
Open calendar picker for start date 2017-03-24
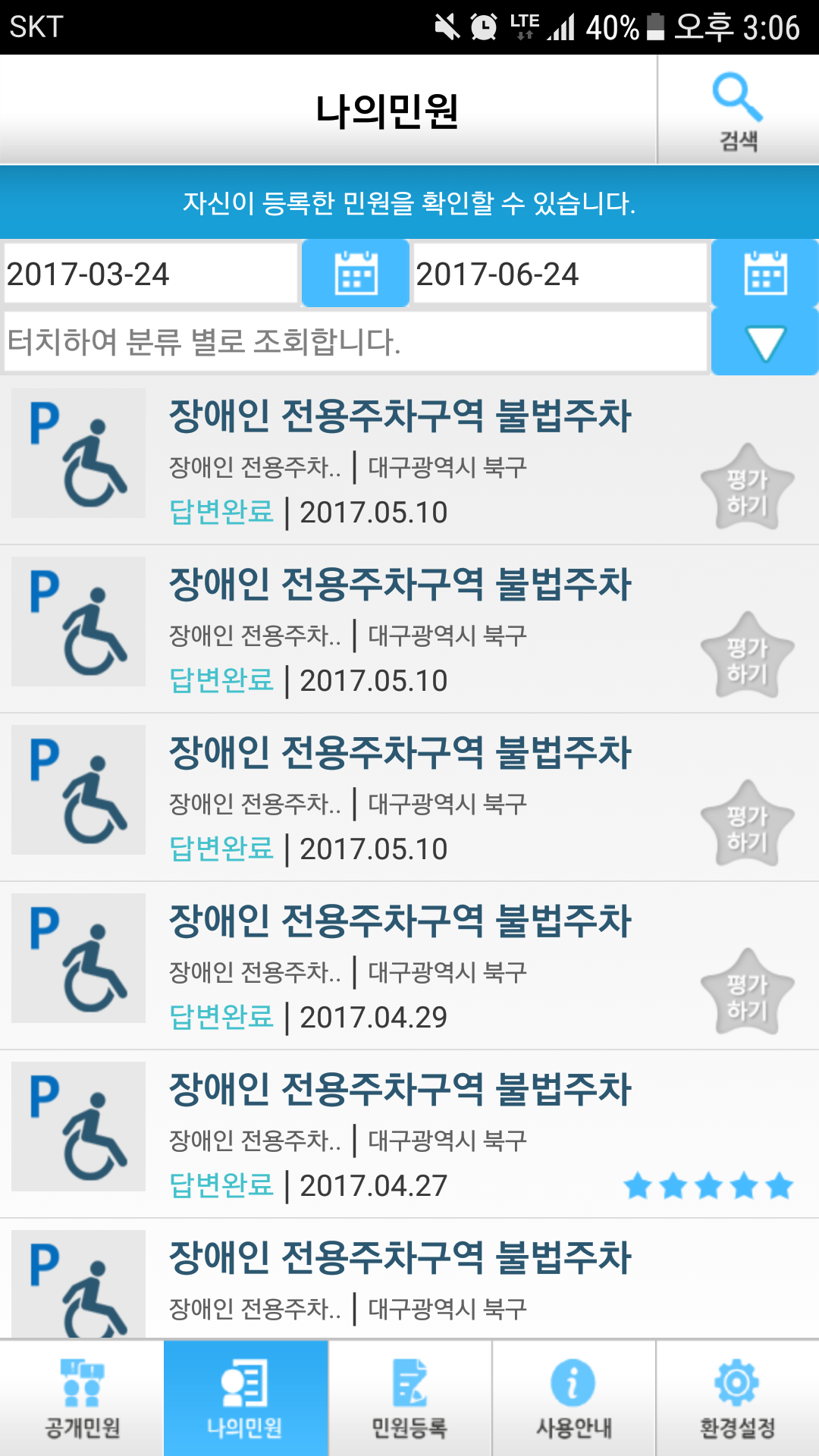(356, 274)
